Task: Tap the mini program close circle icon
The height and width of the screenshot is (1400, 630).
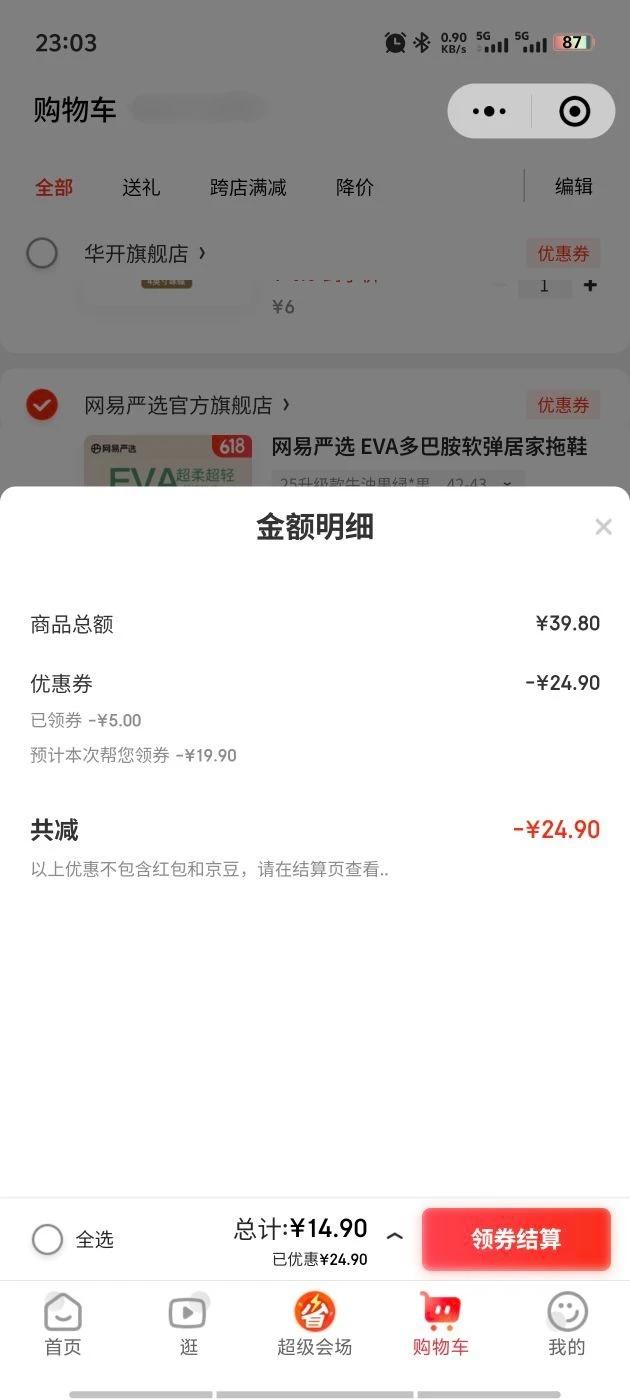Action: pos(574,111)
